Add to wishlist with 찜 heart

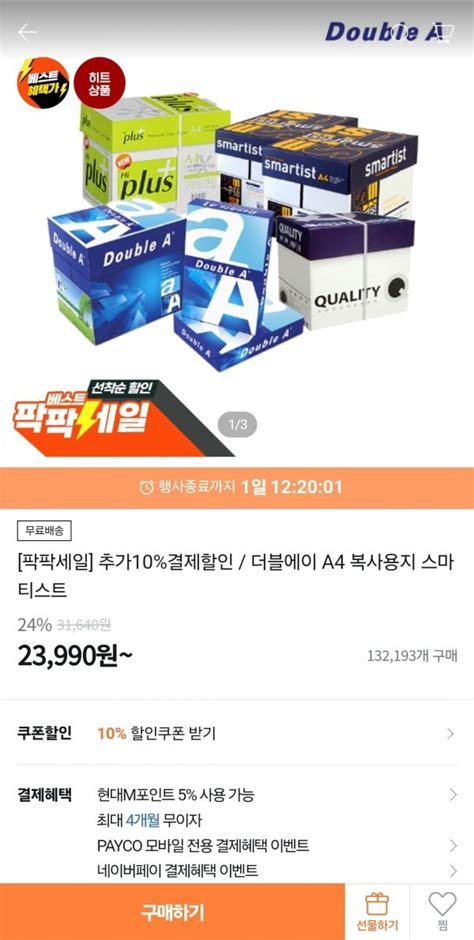pyautogui.click(x=442, y=912)
